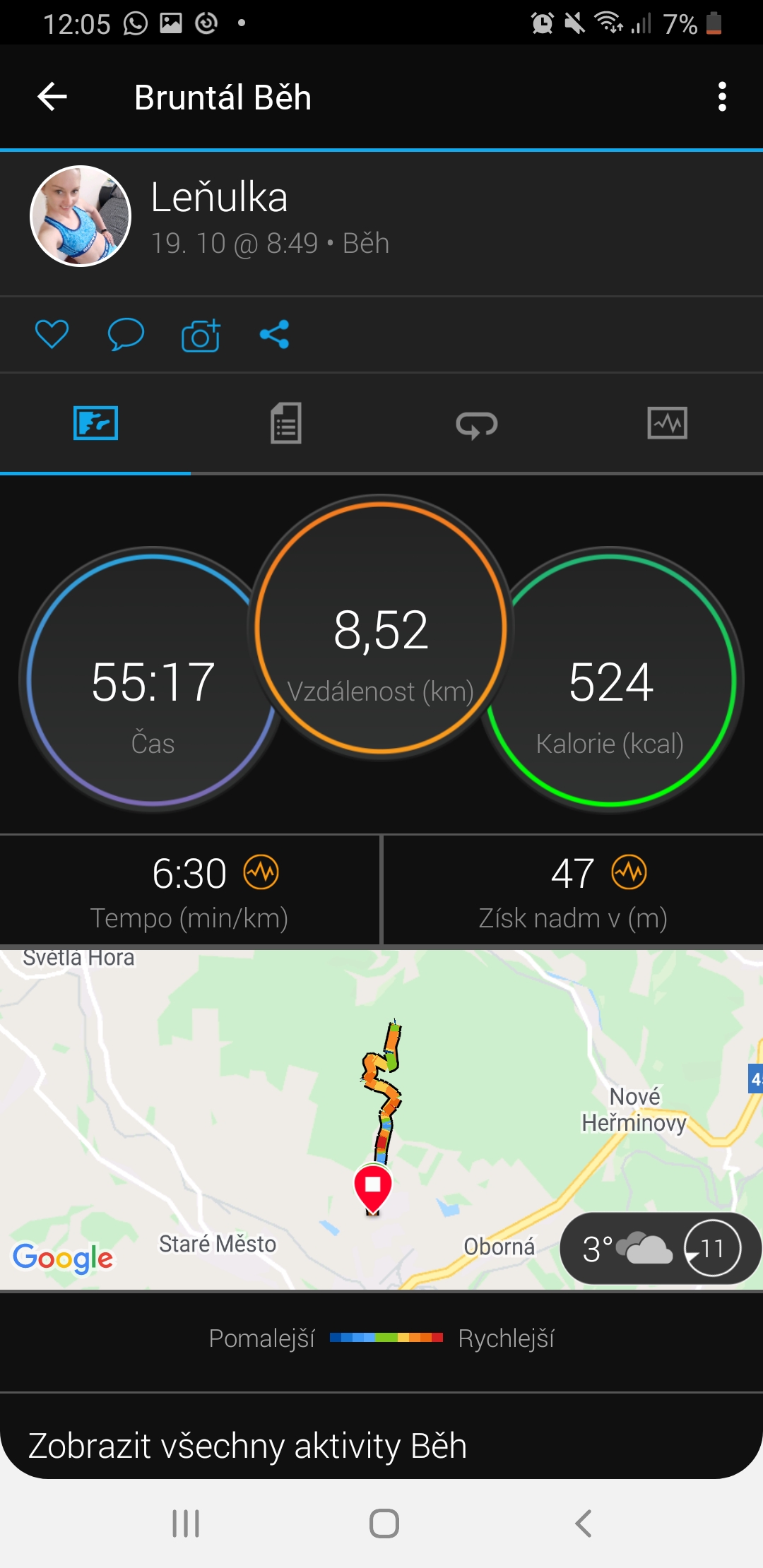The height and width of the screenshot is (1568, 763).
Task: Open the comments bubble
Action: point(126,334)
